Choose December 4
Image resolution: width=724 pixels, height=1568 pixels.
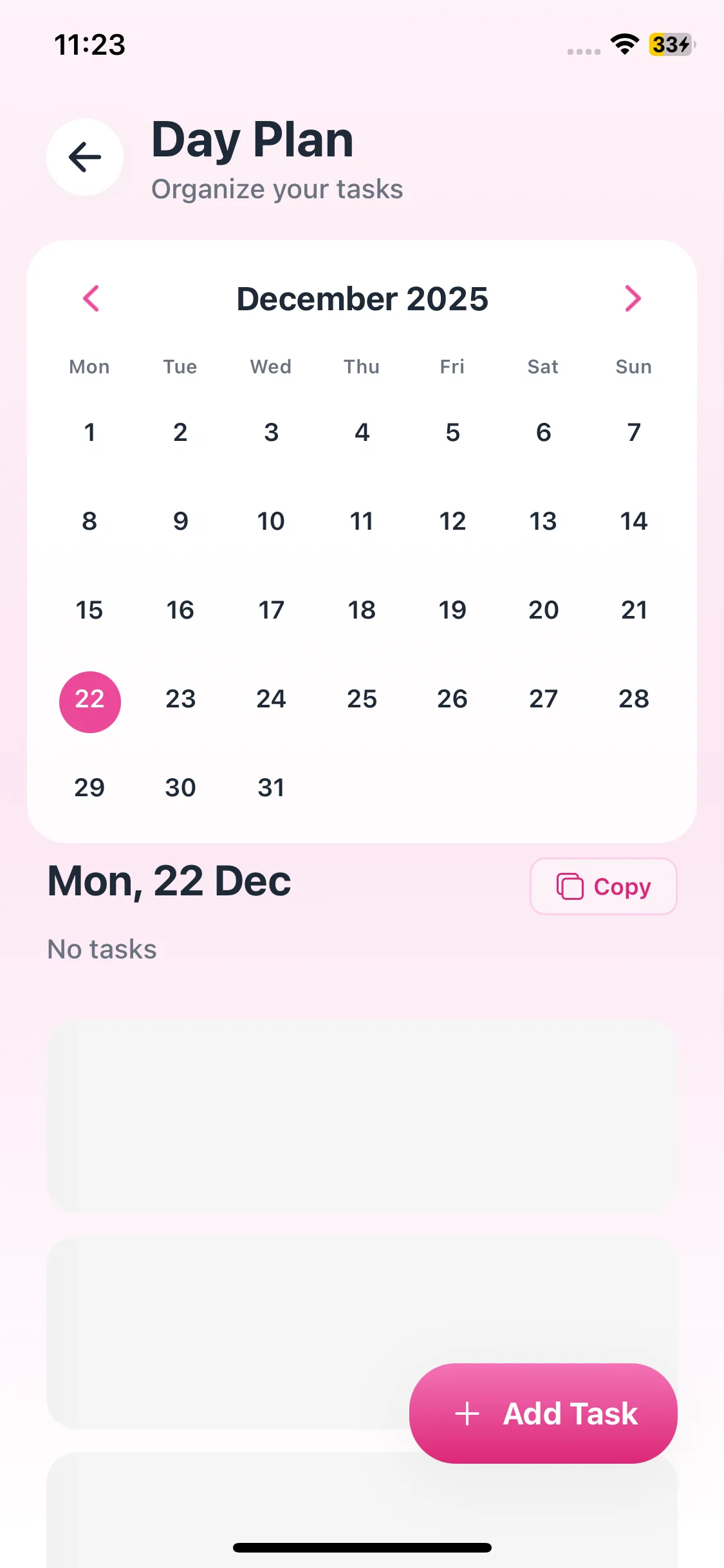[x=362, y=432]
